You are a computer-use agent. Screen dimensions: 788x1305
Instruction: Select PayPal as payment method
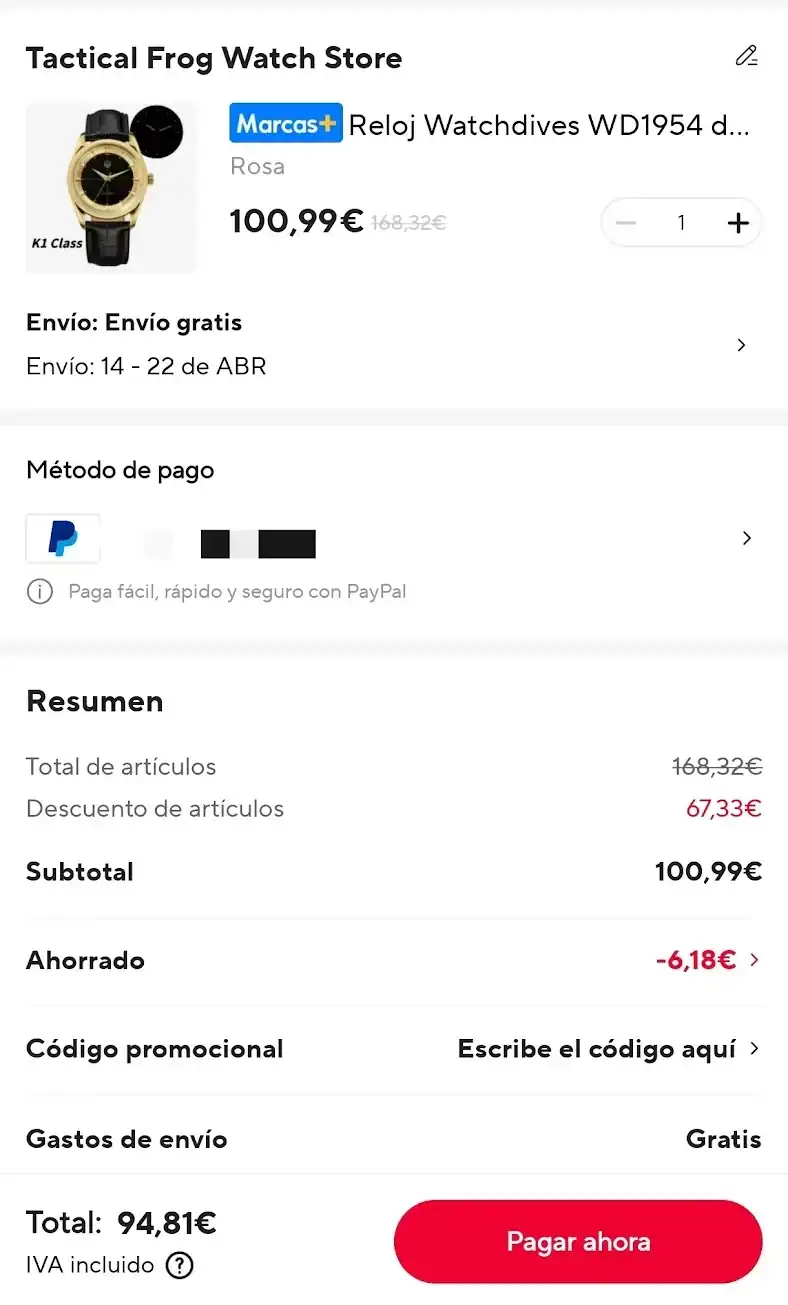pos(62,538)
